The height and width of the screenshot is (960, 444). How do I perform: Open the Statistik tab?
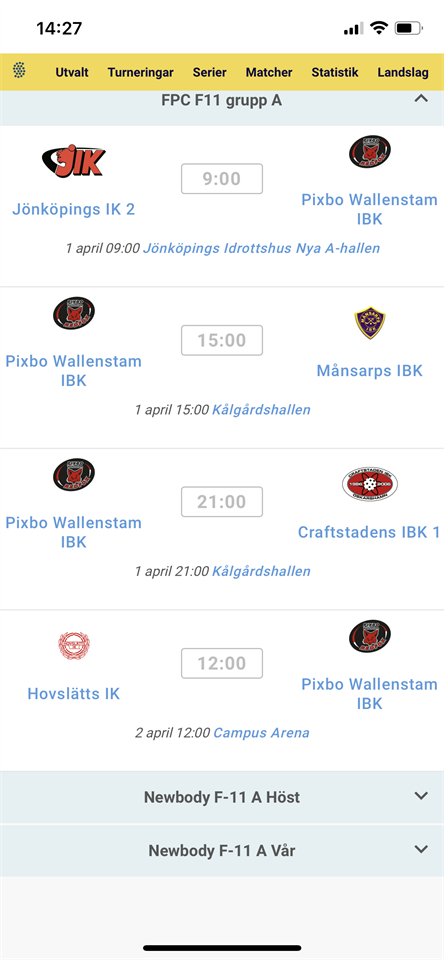tap(334, 72)
